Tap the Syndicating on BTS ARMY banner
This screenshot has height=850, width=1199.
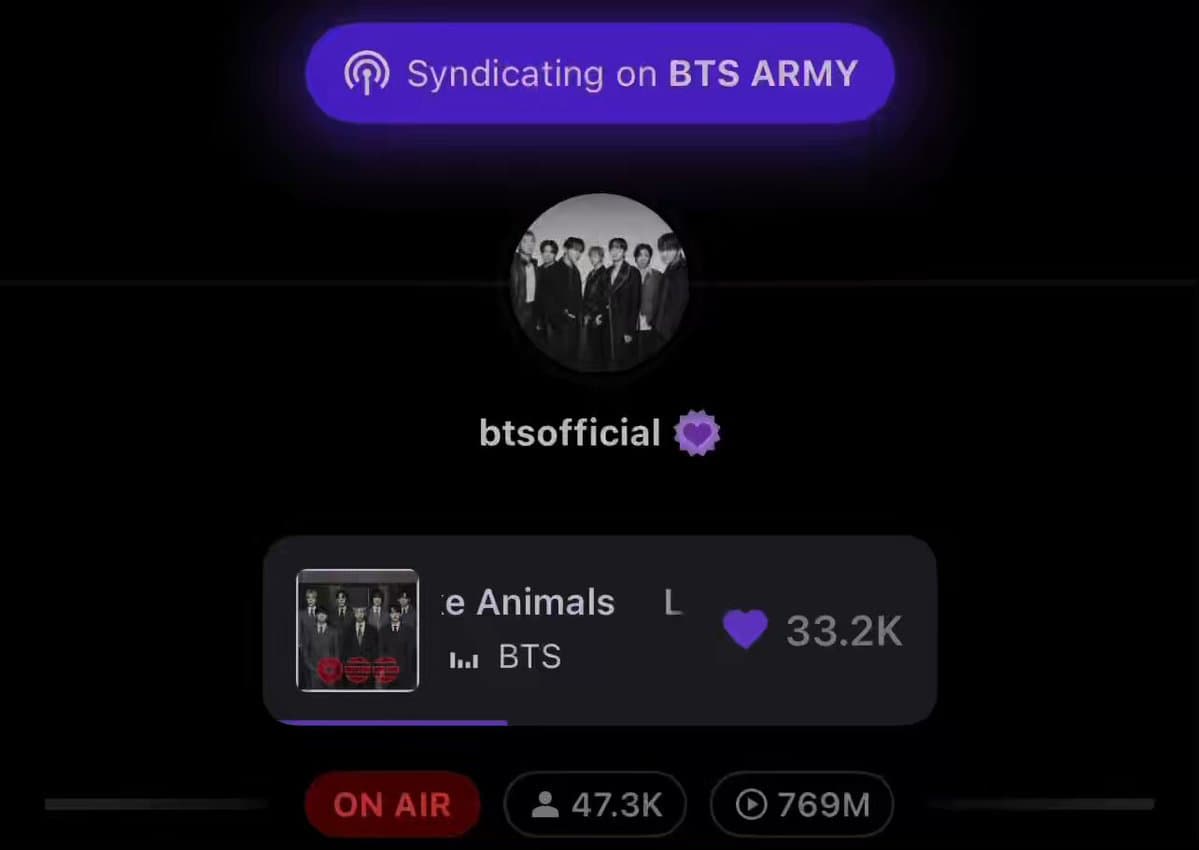pyautogui.click(x=599, y=74)
